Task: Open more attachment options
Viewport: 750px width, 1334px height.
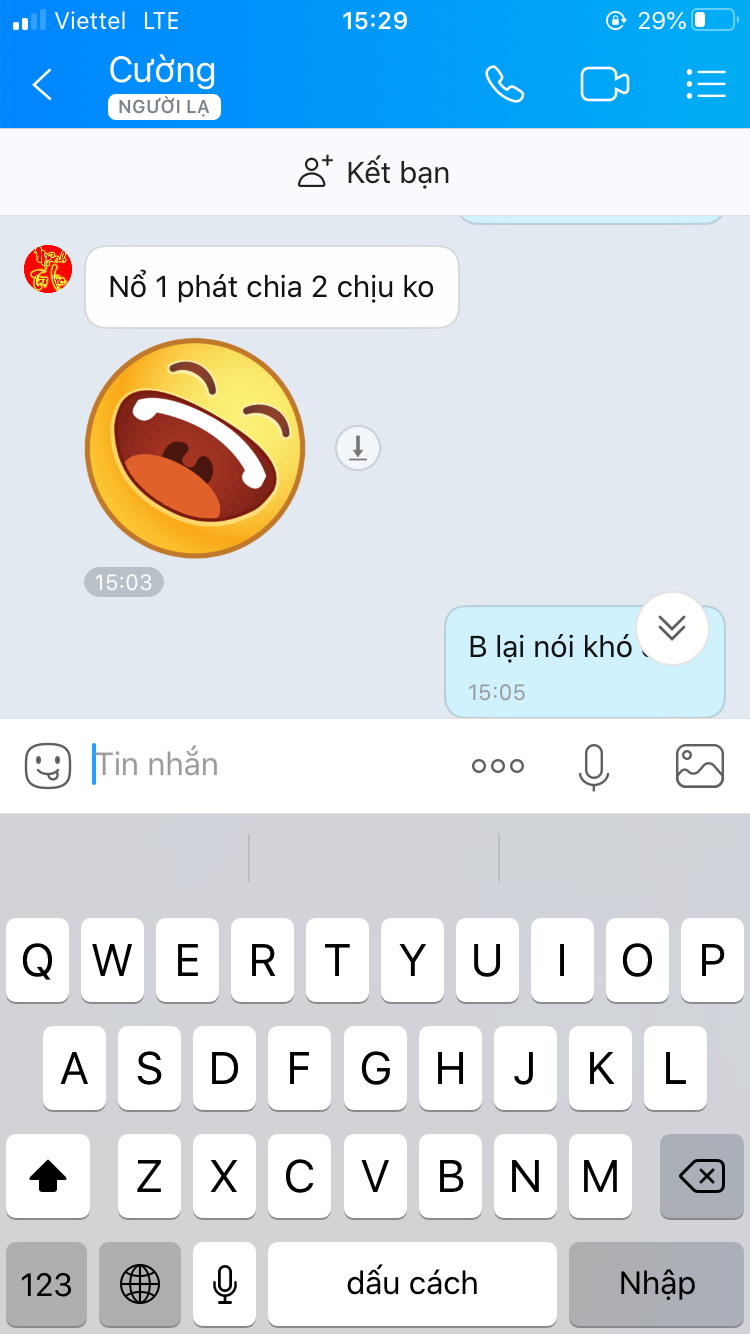Action: coord(498,766)
